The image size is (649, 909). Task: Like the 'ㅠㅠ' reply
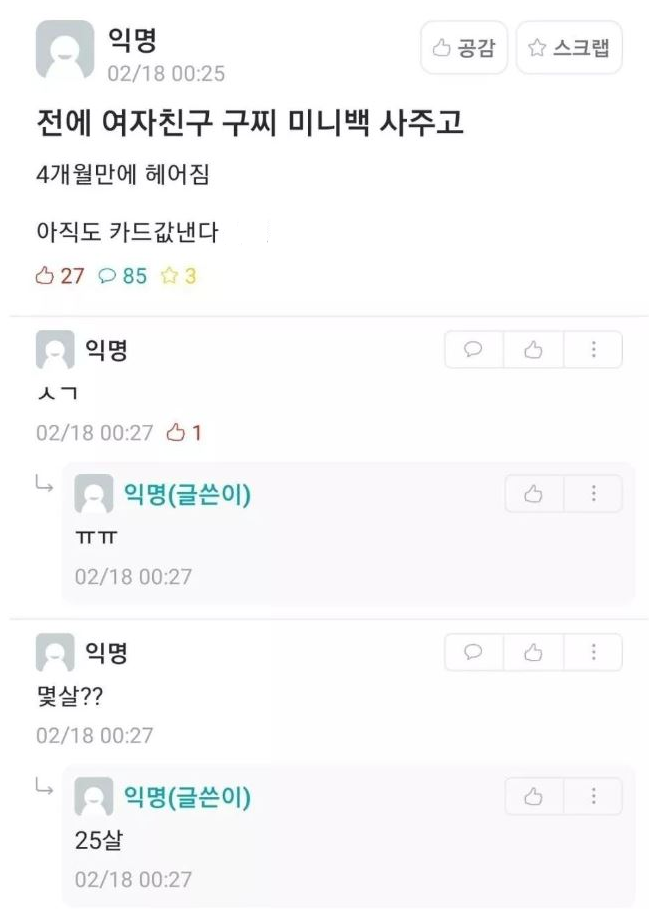(534, 494)
